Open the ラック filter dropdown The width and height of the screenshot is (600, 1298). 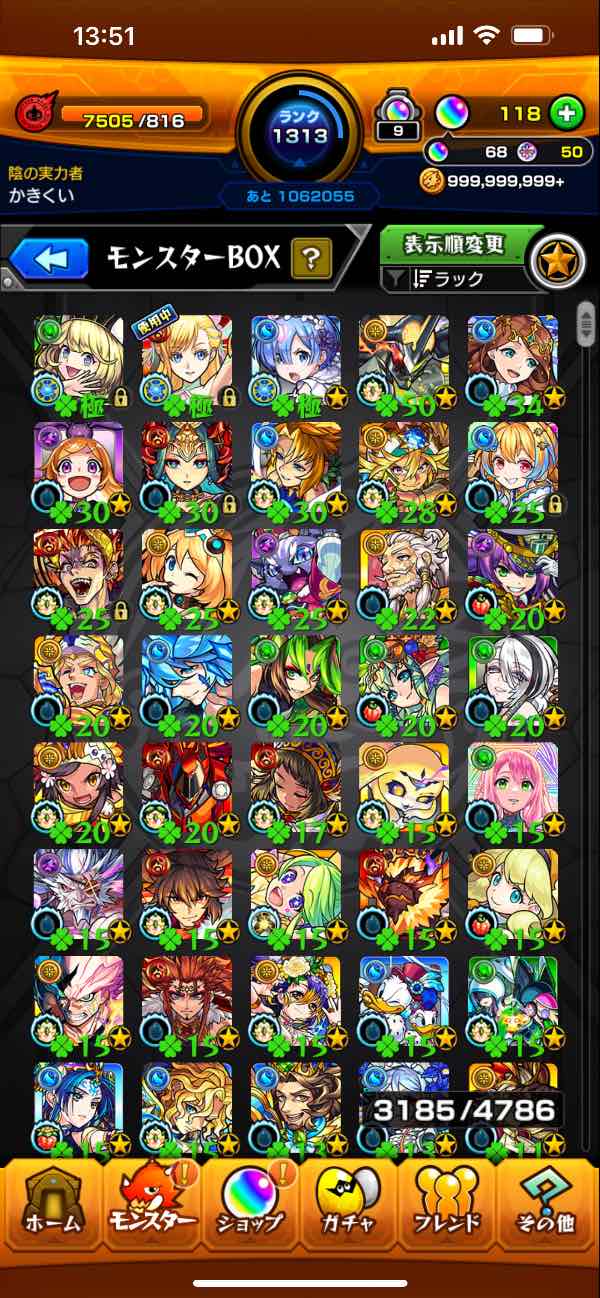point(450,279)
